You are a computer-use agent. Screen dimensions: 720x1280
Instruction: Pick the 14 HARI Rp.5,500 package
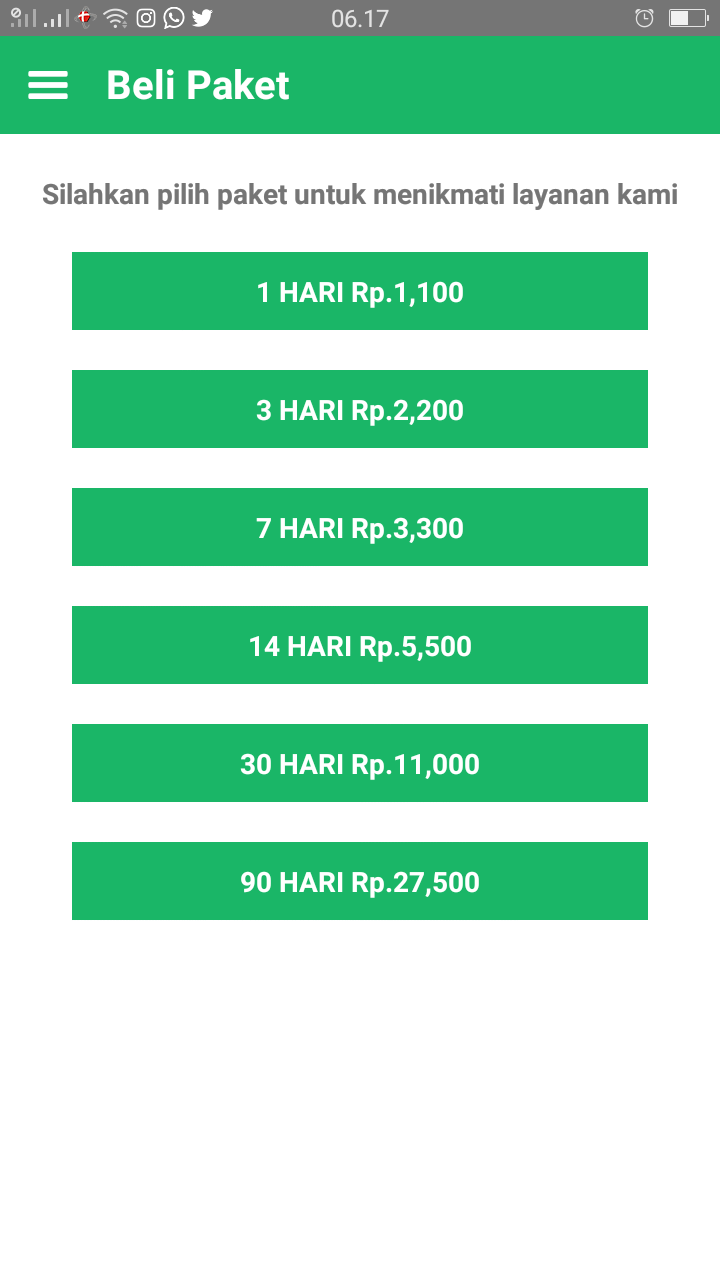(x=360, y=645)
